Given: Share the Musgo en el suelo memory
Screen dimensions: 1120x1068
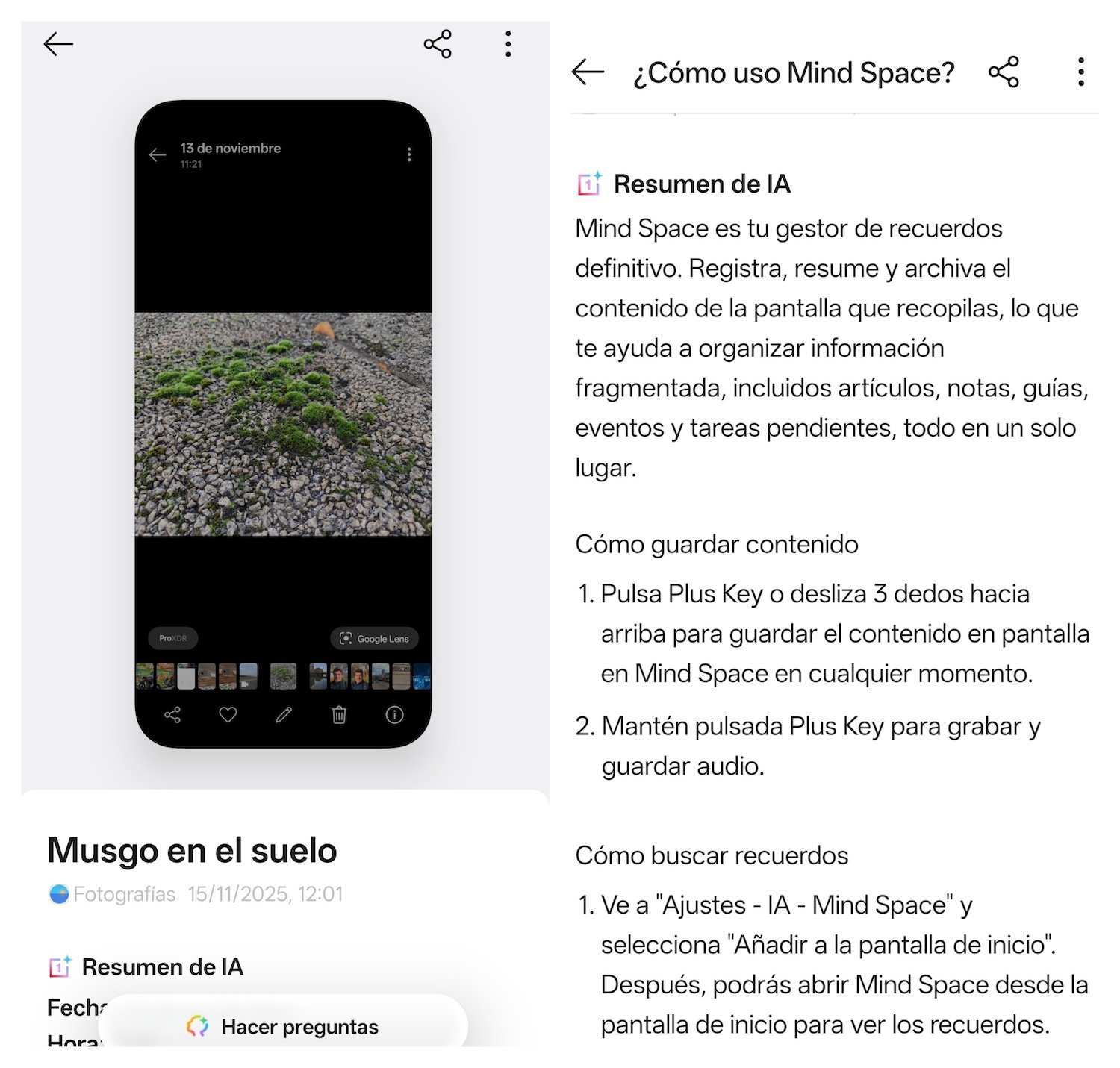Looking at the screenshot, I should [438, 44].
